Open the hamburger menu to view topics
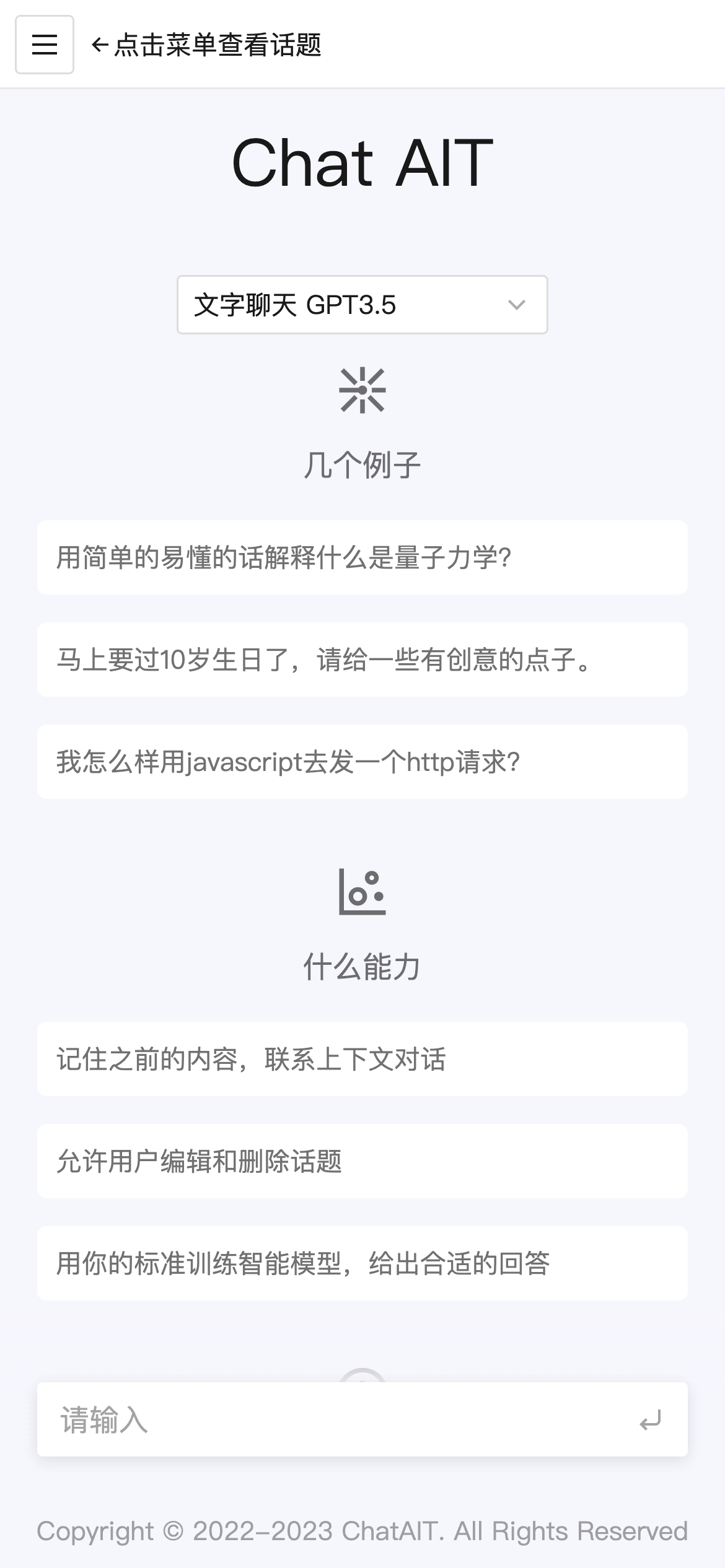This screenshot has height=1568, width=725. [45, 45]
